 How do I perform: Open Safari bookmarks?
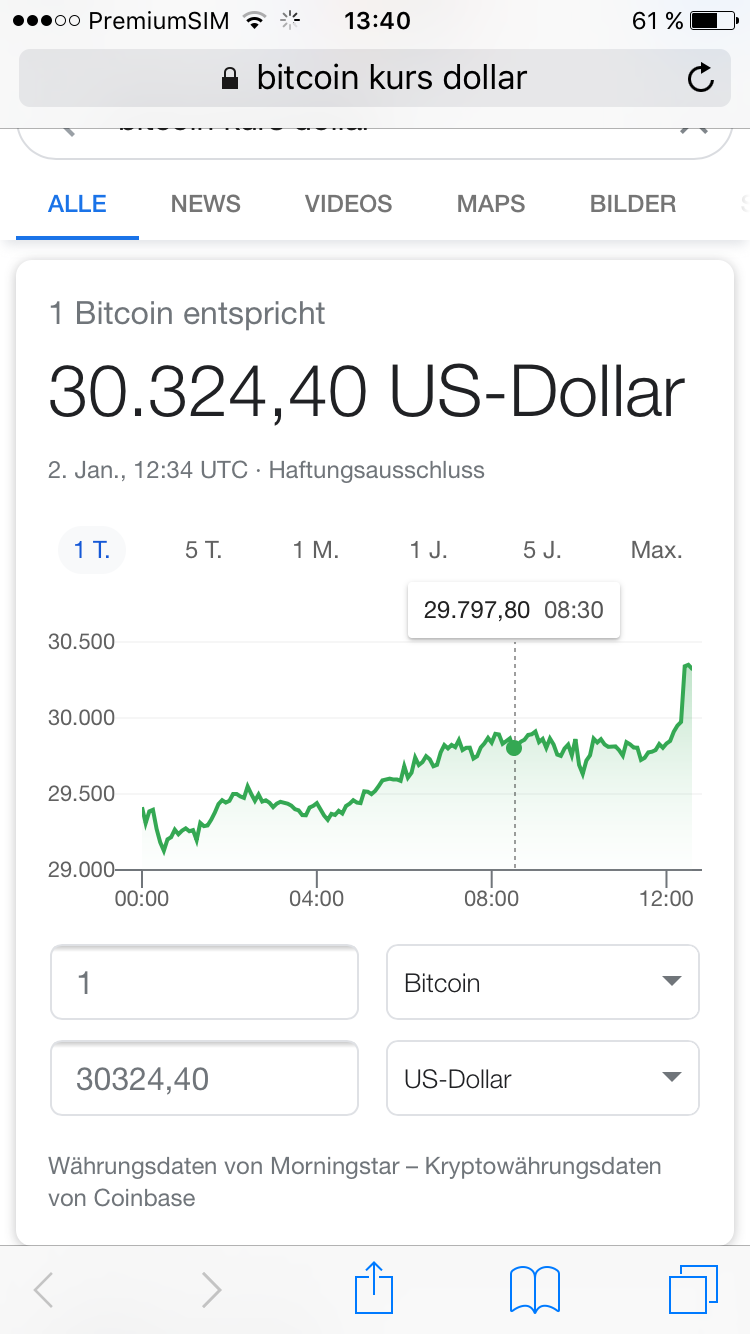tap(534, 1290)
